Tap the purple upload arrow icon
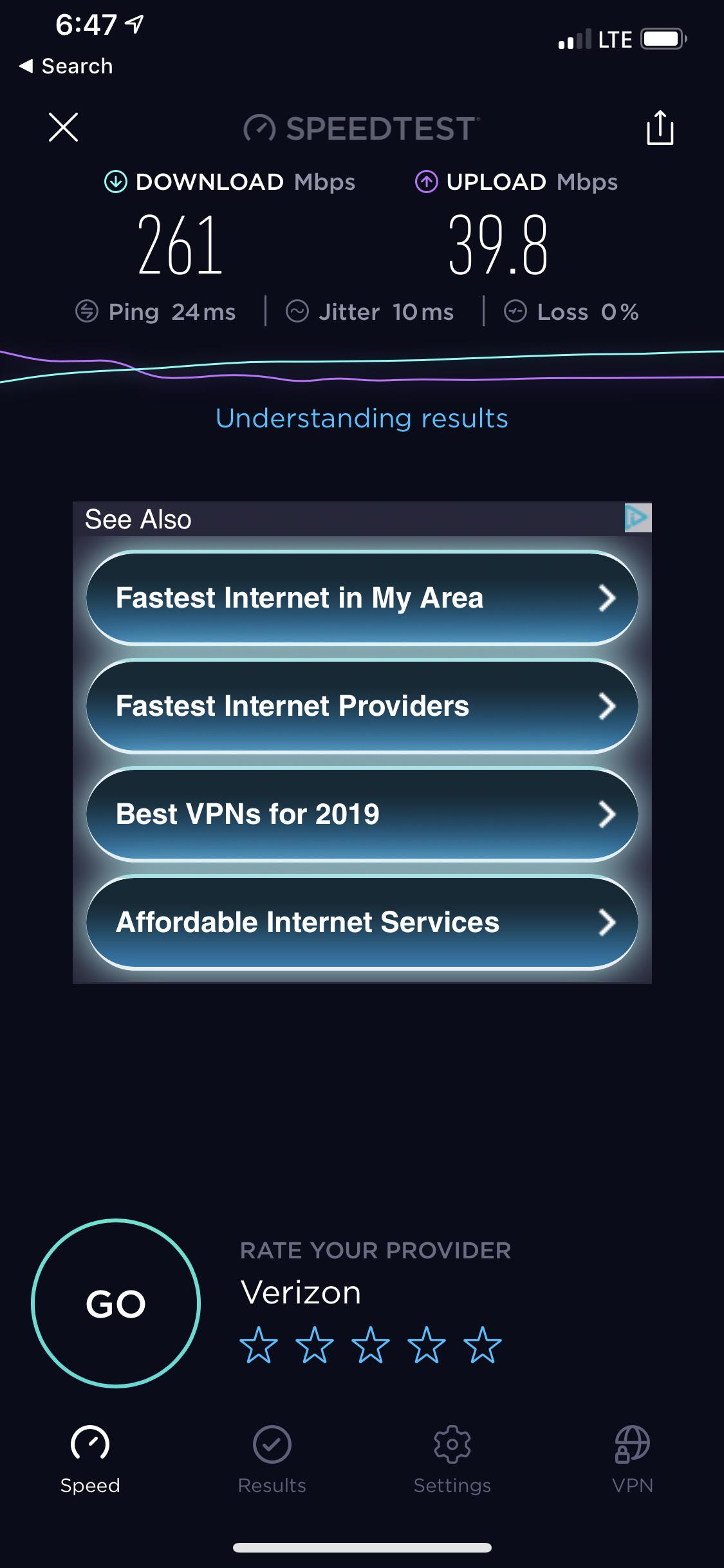Image resolution: width=724 pixels, height=1568 pixels. point(426,182)
